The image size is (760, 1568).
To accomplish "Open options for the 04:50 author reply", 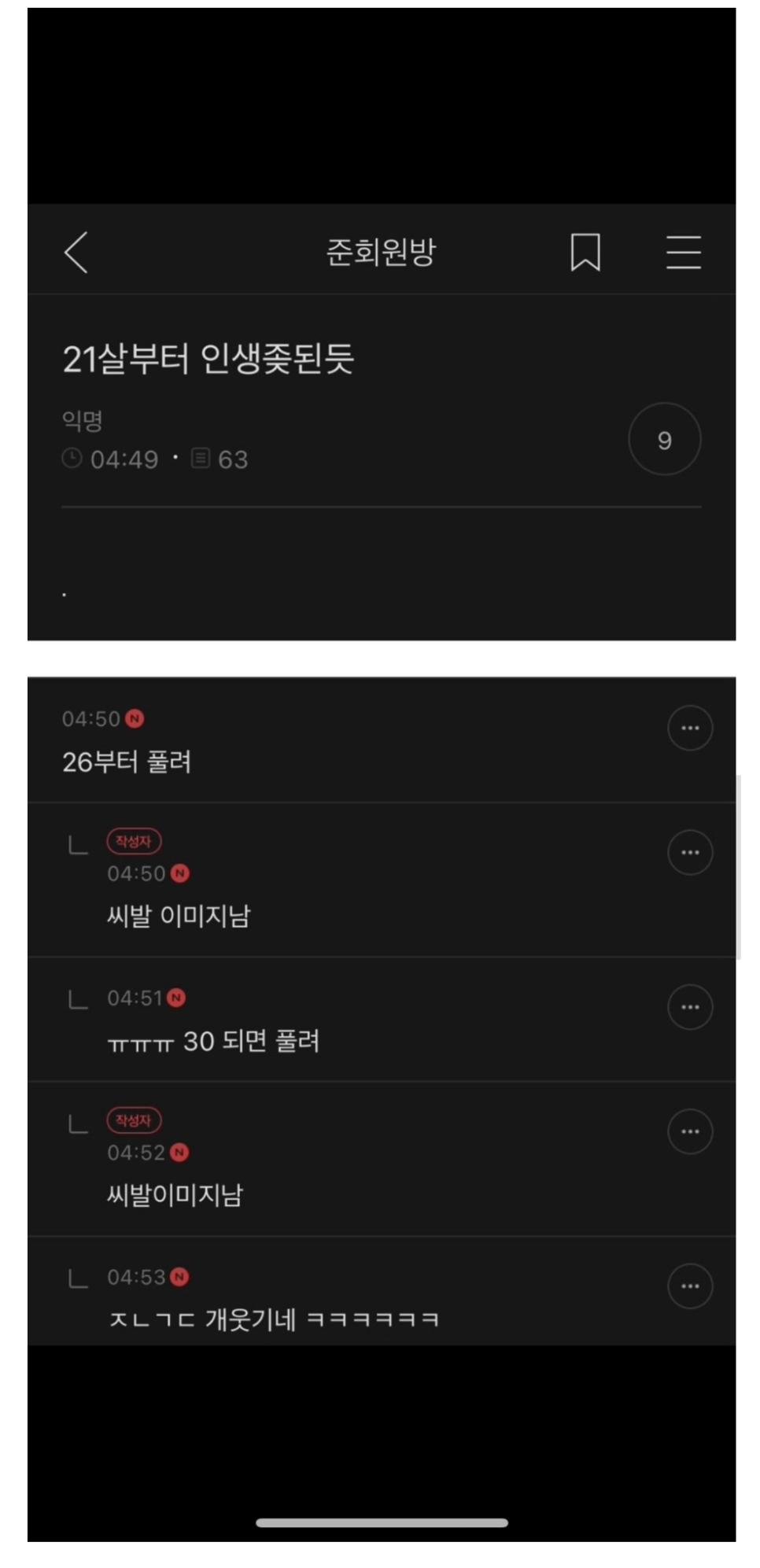I will pos(690,852).
